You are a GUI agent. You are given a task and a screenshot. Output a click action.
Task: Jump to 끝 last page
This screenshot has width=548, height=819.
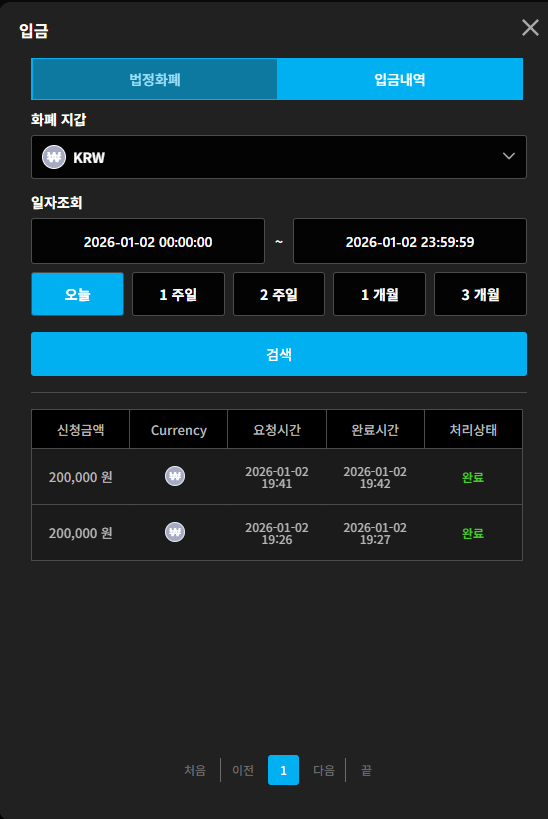[x=366, y=770]
